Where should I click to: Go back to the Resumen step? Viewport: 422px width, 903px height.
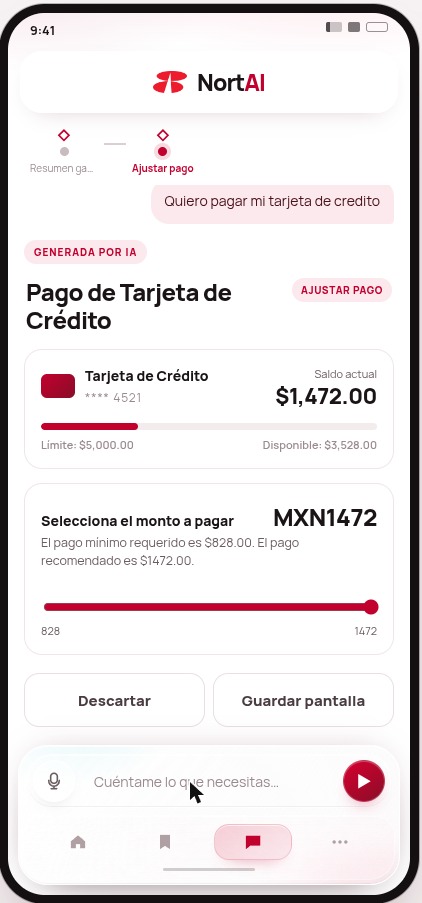(63, 152)
